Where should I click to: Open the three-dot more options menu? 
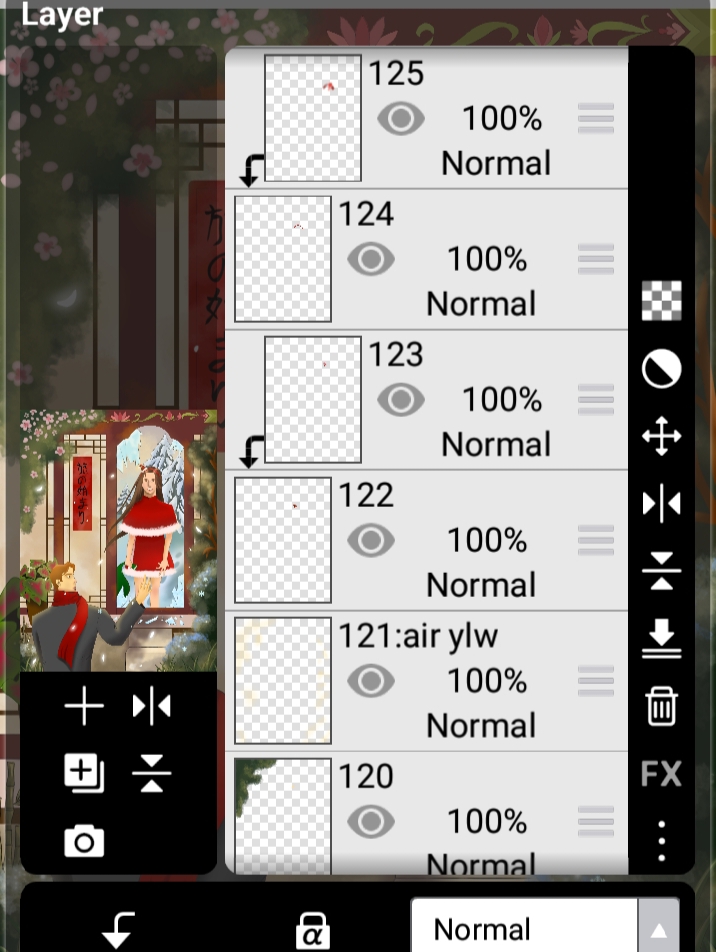(661, 841)
